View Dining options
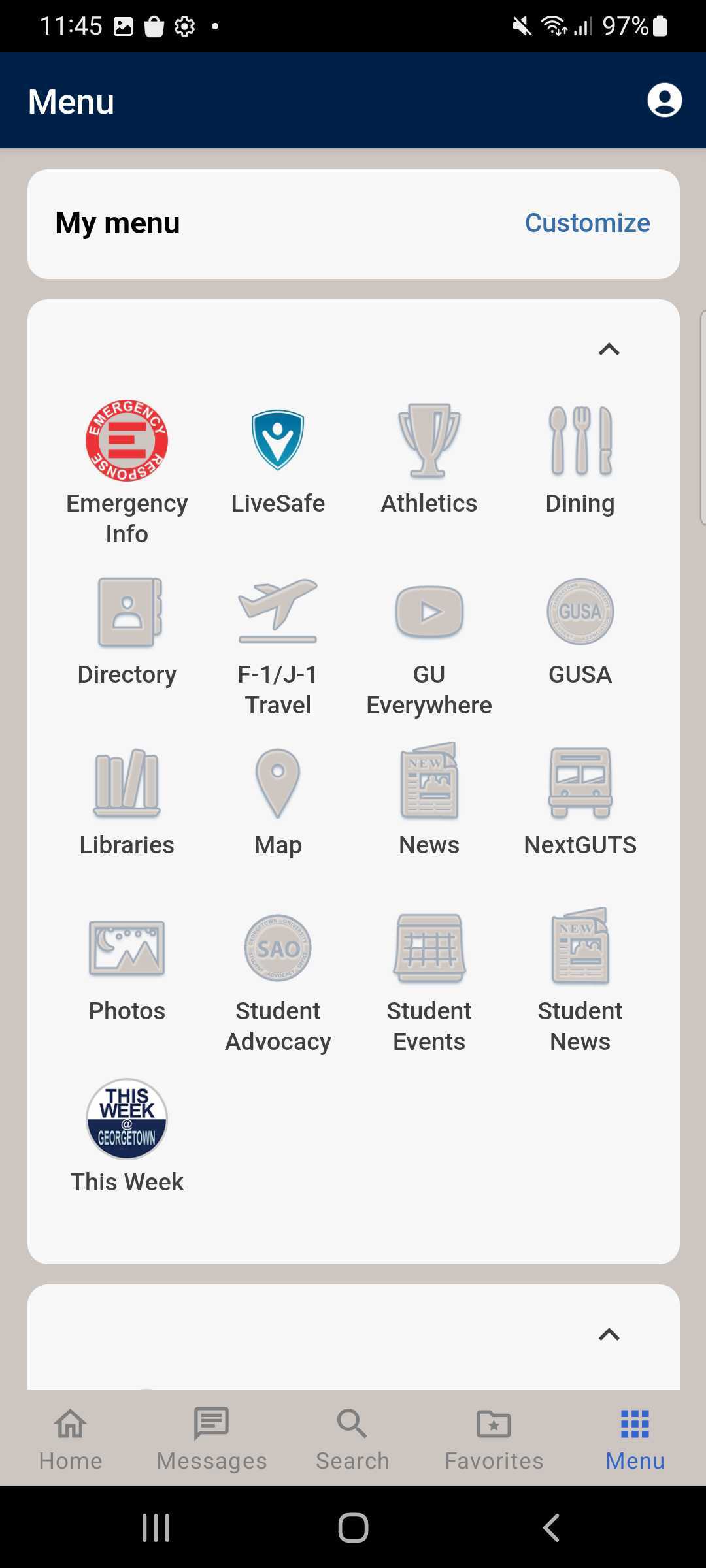The image size is (706, 1568). (580, 461)
